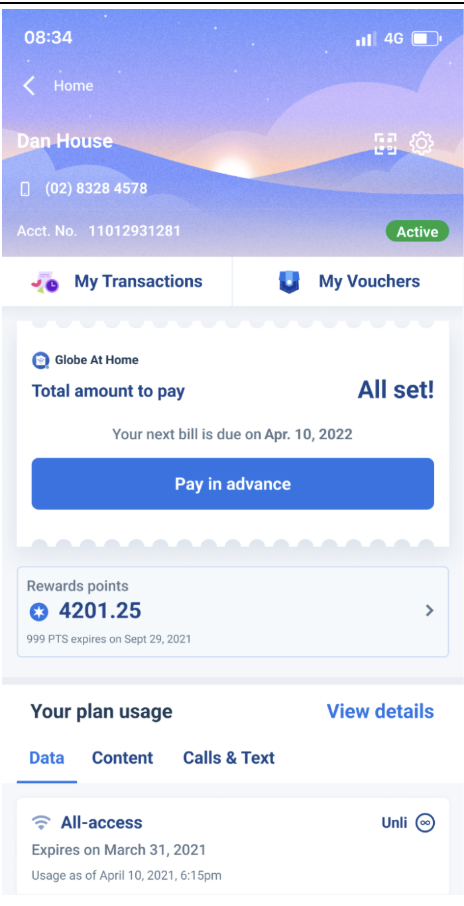Viewport: 464px width, 906px height.
Task: Open the All-access data card
Action: point(232,846)
